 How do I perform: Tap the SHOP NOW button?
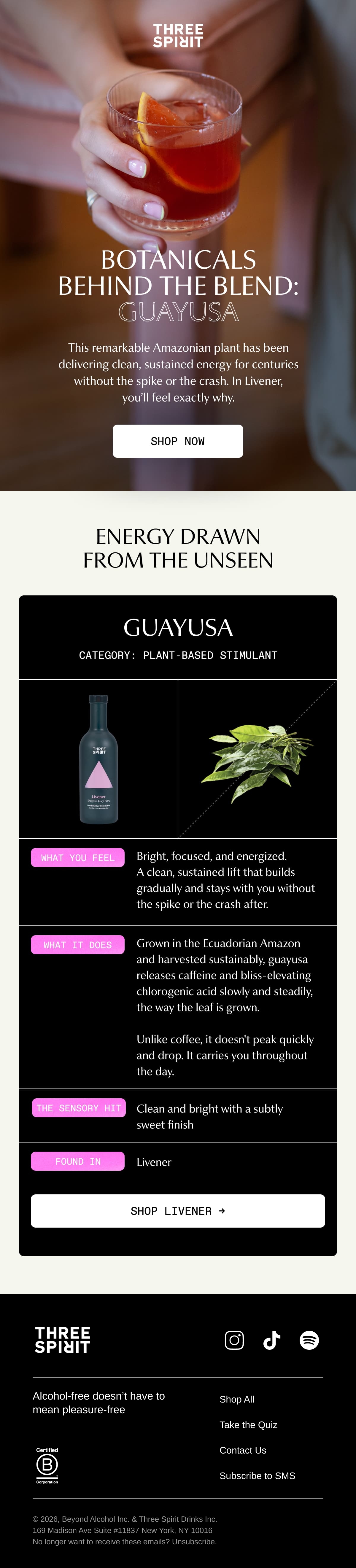178,441
